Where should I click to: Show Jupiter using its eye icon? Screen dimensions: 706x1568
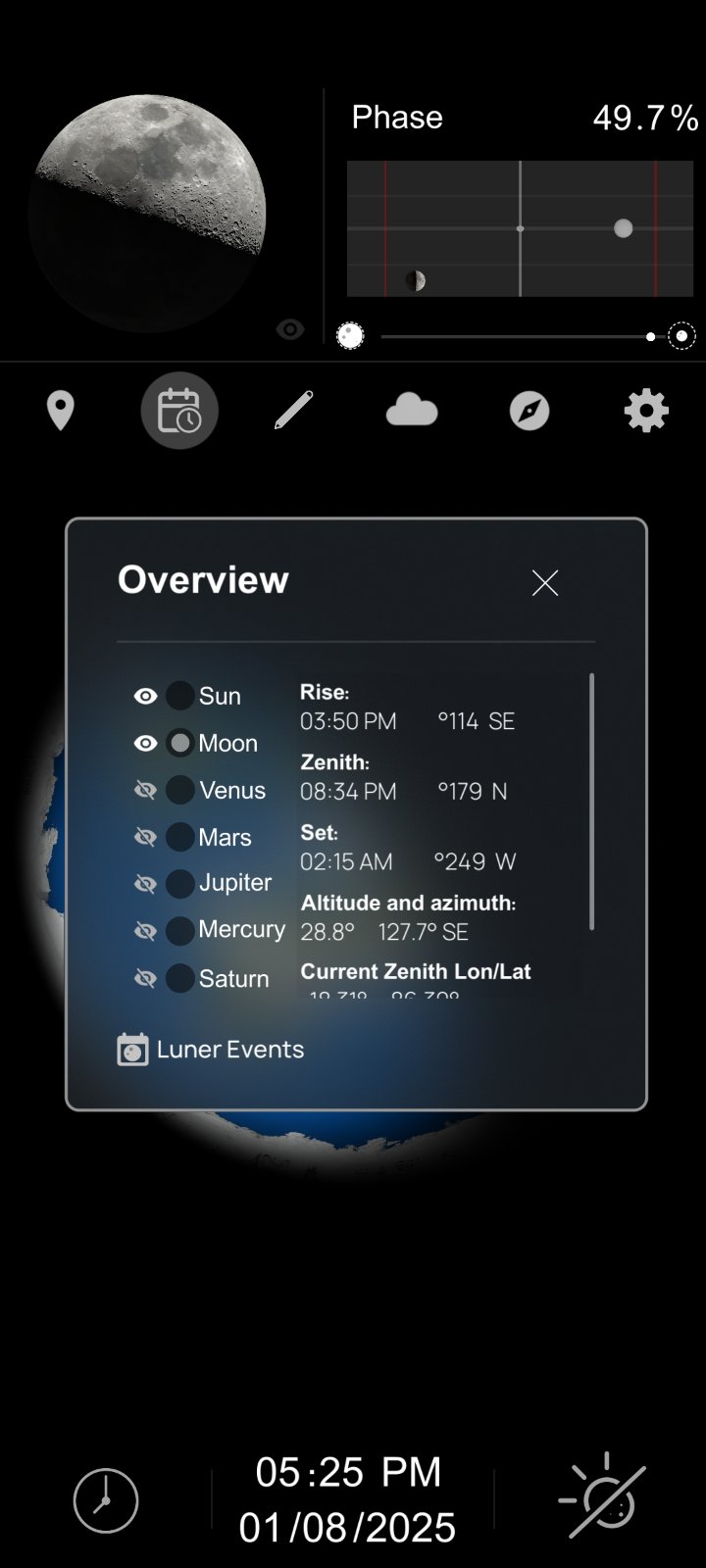coord(145,884)
